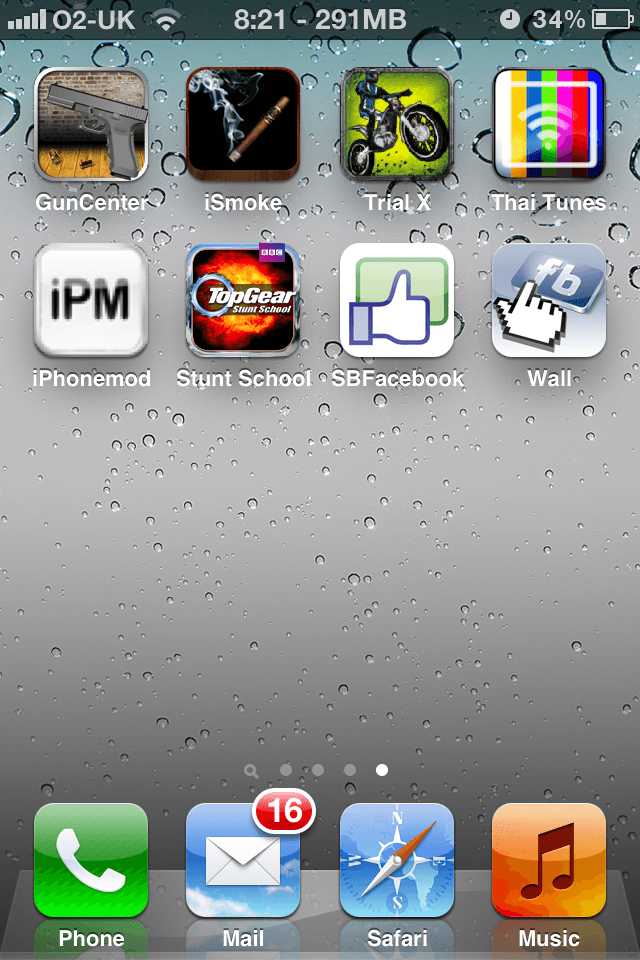
Task: Launch Top Gear Stunt School
Action: coord(243,300)
